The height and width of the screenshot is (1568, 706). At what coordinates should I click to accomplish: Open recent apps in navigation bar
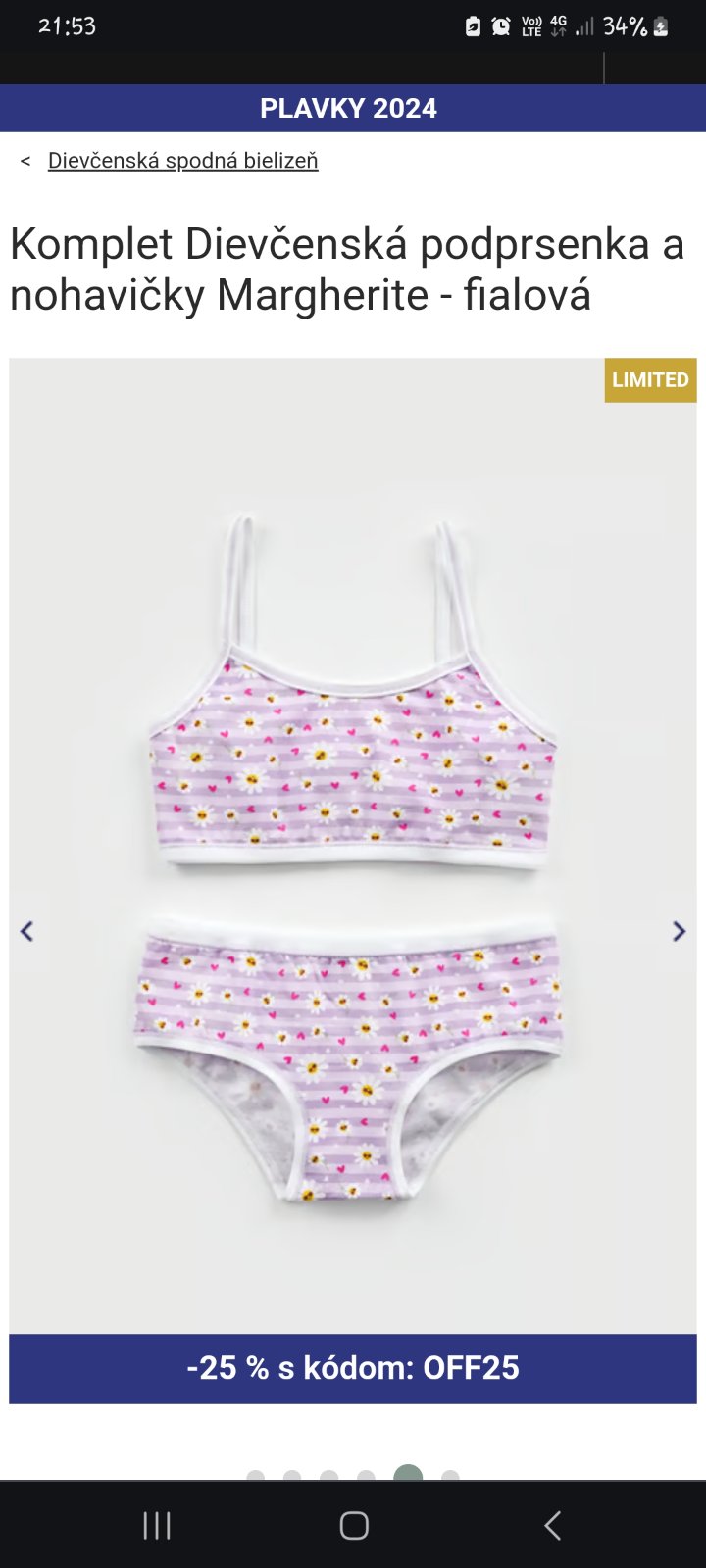click(x=157, y=1525)
